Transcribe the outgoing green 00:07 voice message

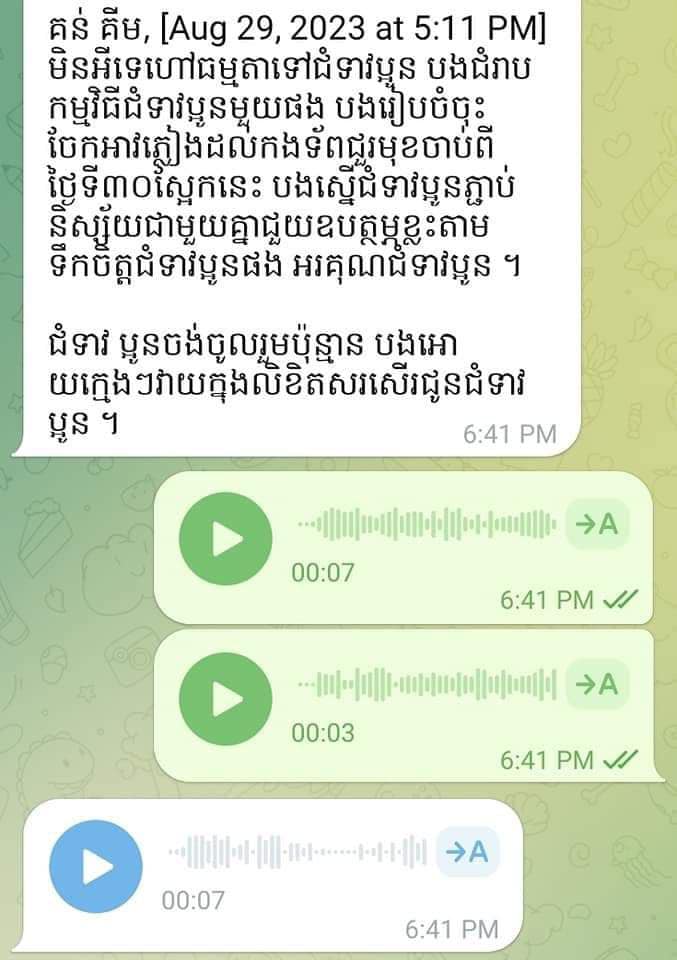(597, 524)
